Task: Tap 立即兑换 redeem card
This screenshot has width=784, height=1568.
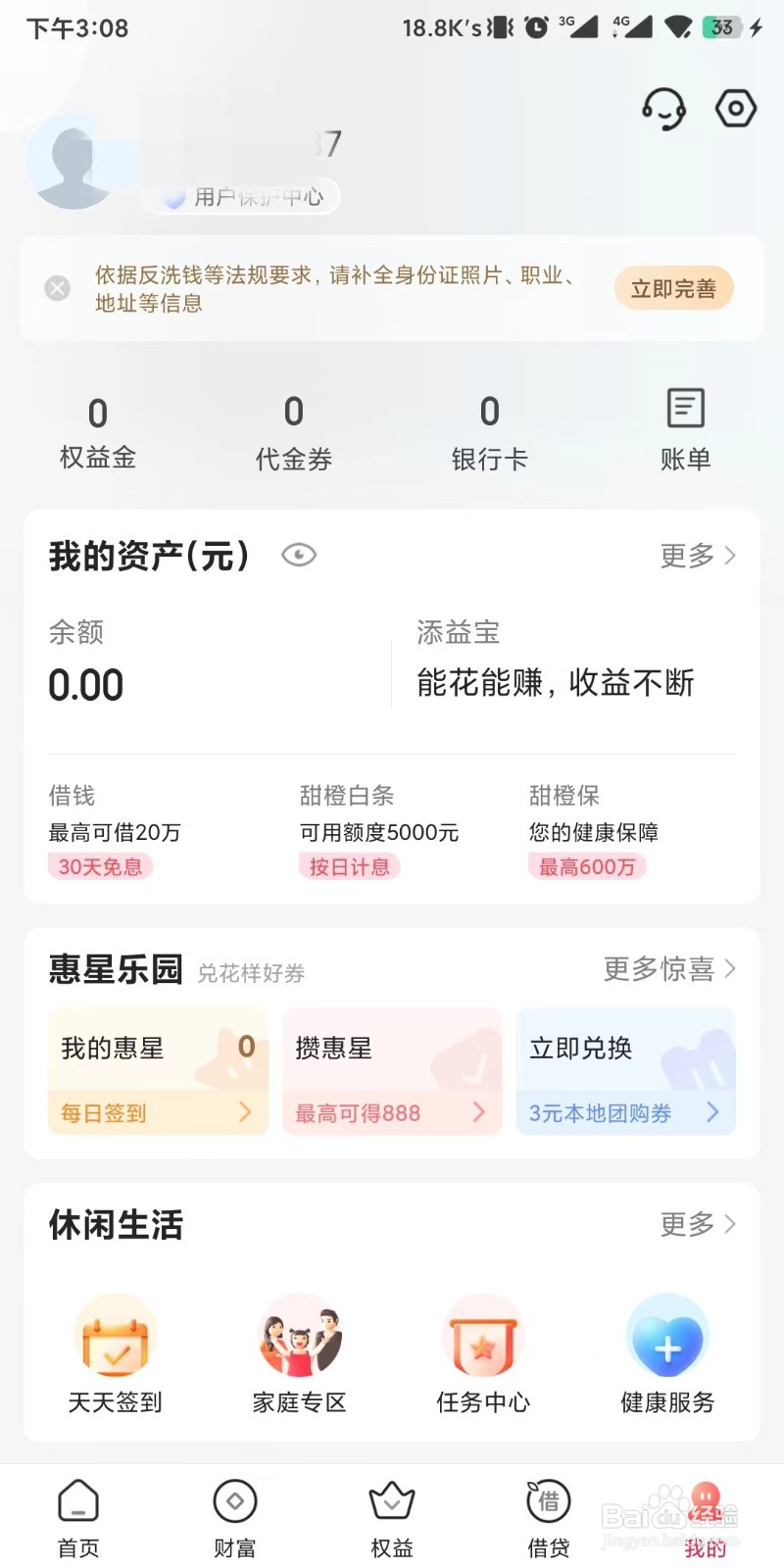Action: pyautogui.click(x=625, y=1072)
